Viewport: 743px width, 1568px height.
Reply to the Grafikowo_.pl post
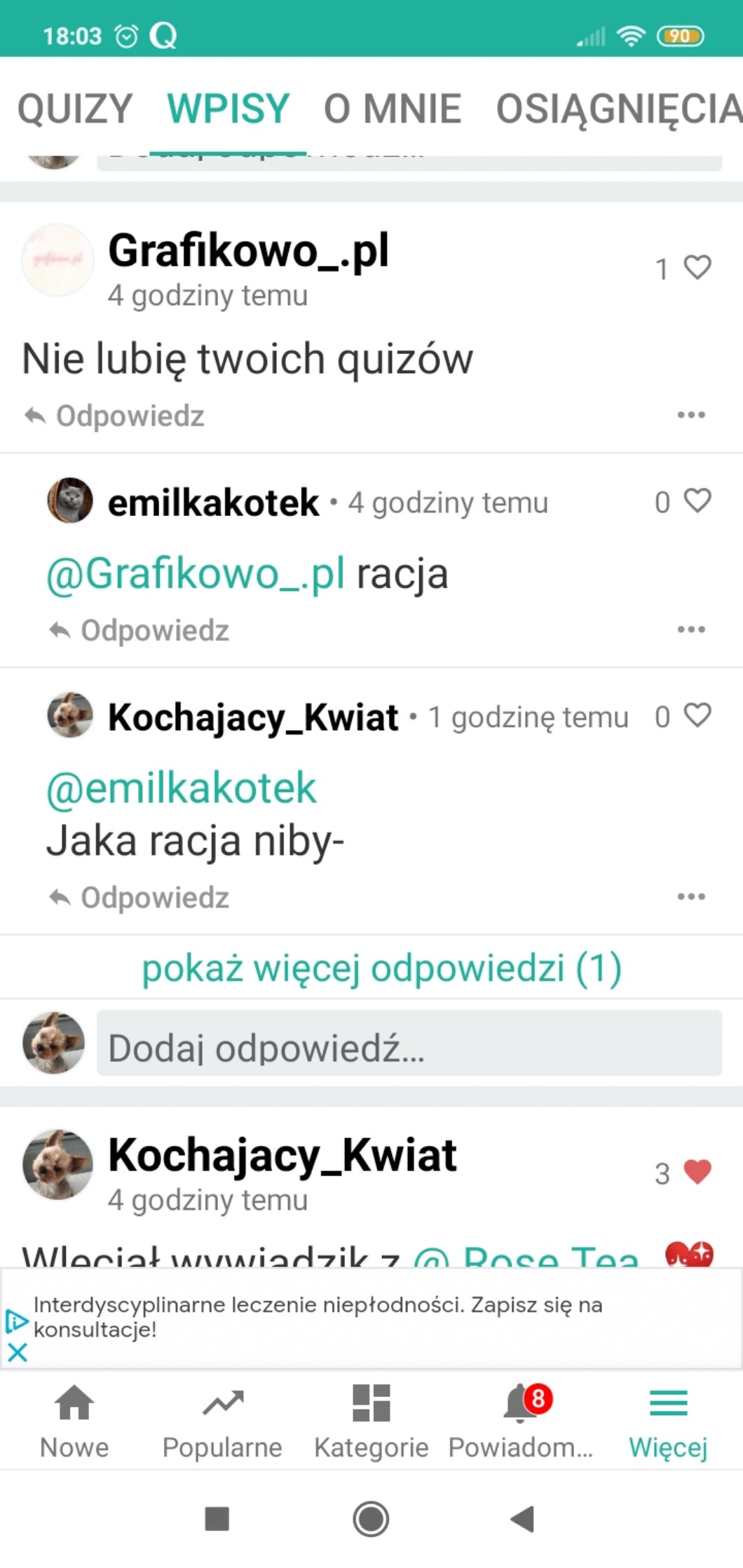pos(115,416)
